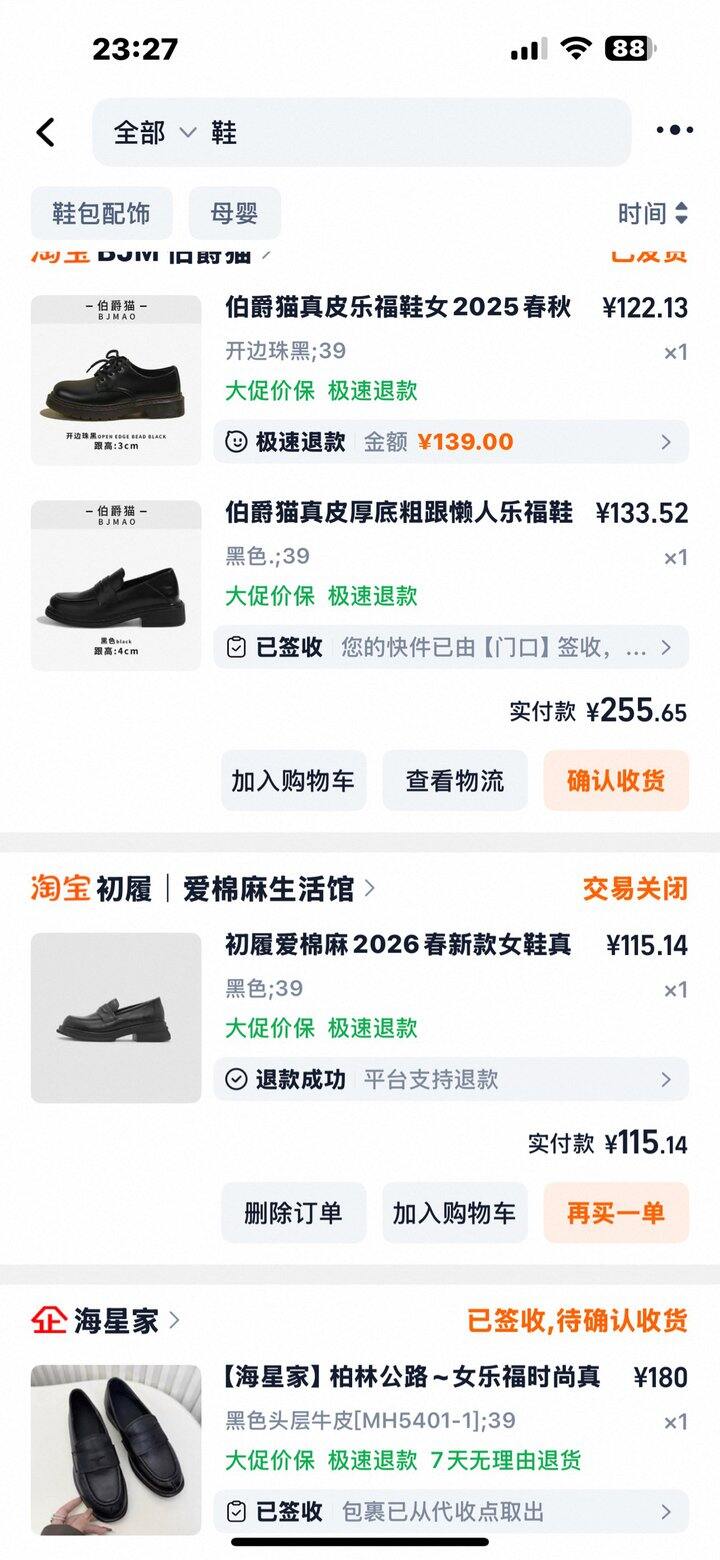Screen dimensions: 720x1560
Task: Tap 加入购物车 under the ¥255.65 order
Action: (293, 781)
